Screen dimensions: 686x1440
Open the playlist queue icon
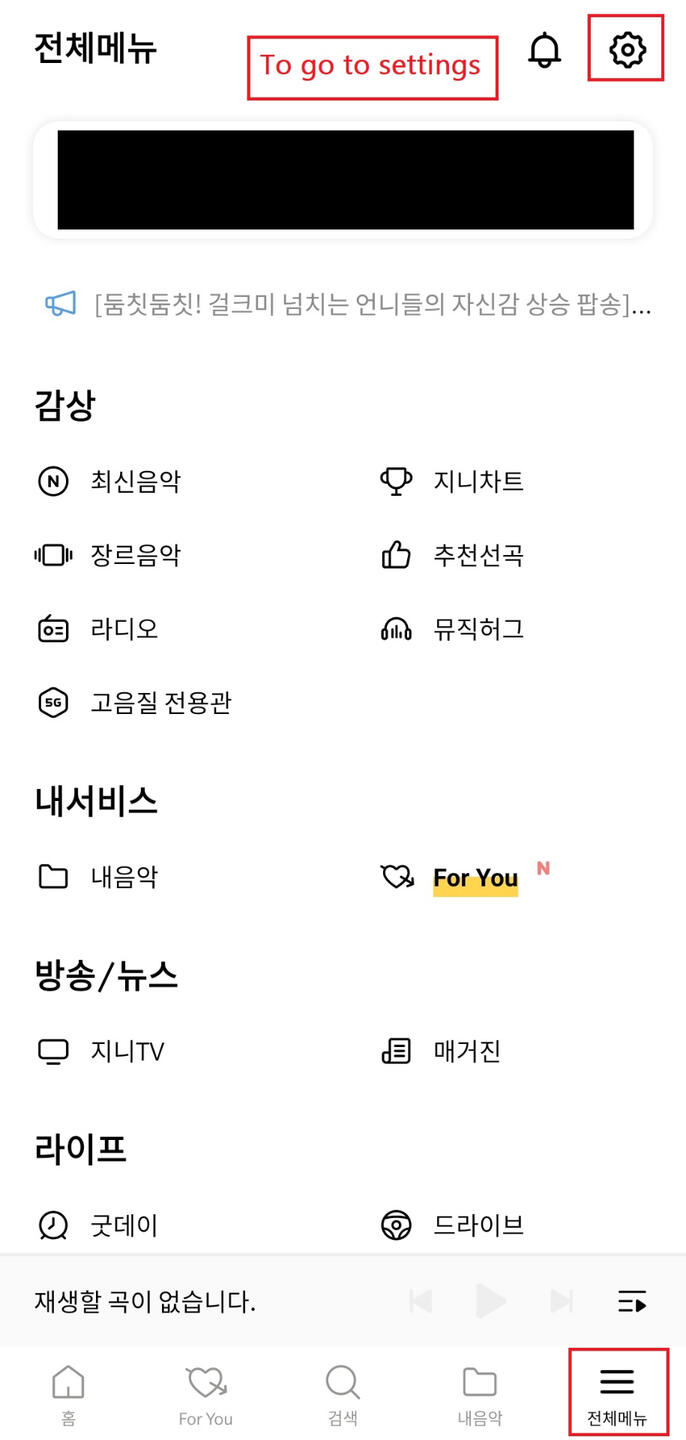(x=632, y=1302)
